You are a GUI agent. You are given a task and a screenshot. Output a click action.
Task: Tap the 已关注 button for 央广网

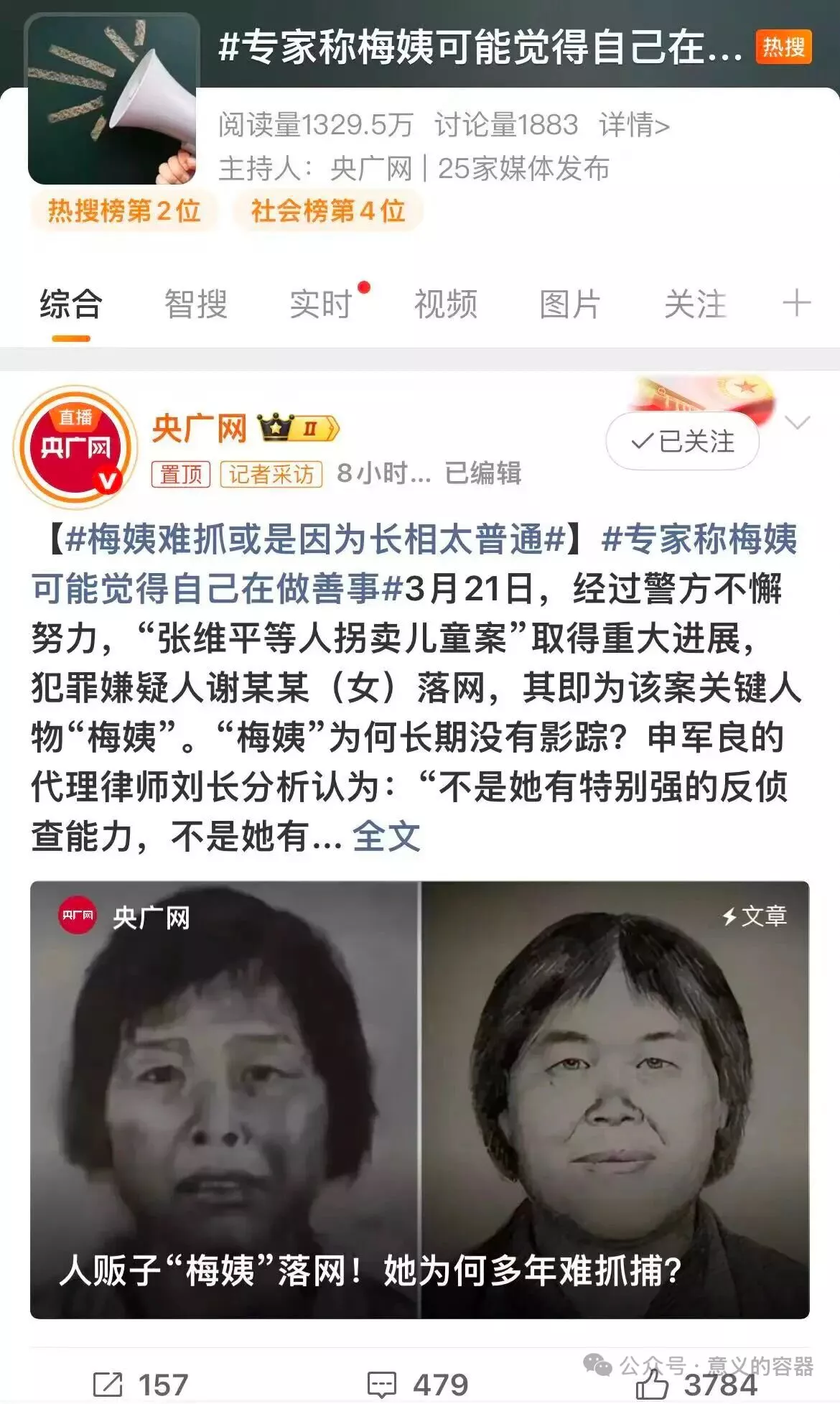682,441
